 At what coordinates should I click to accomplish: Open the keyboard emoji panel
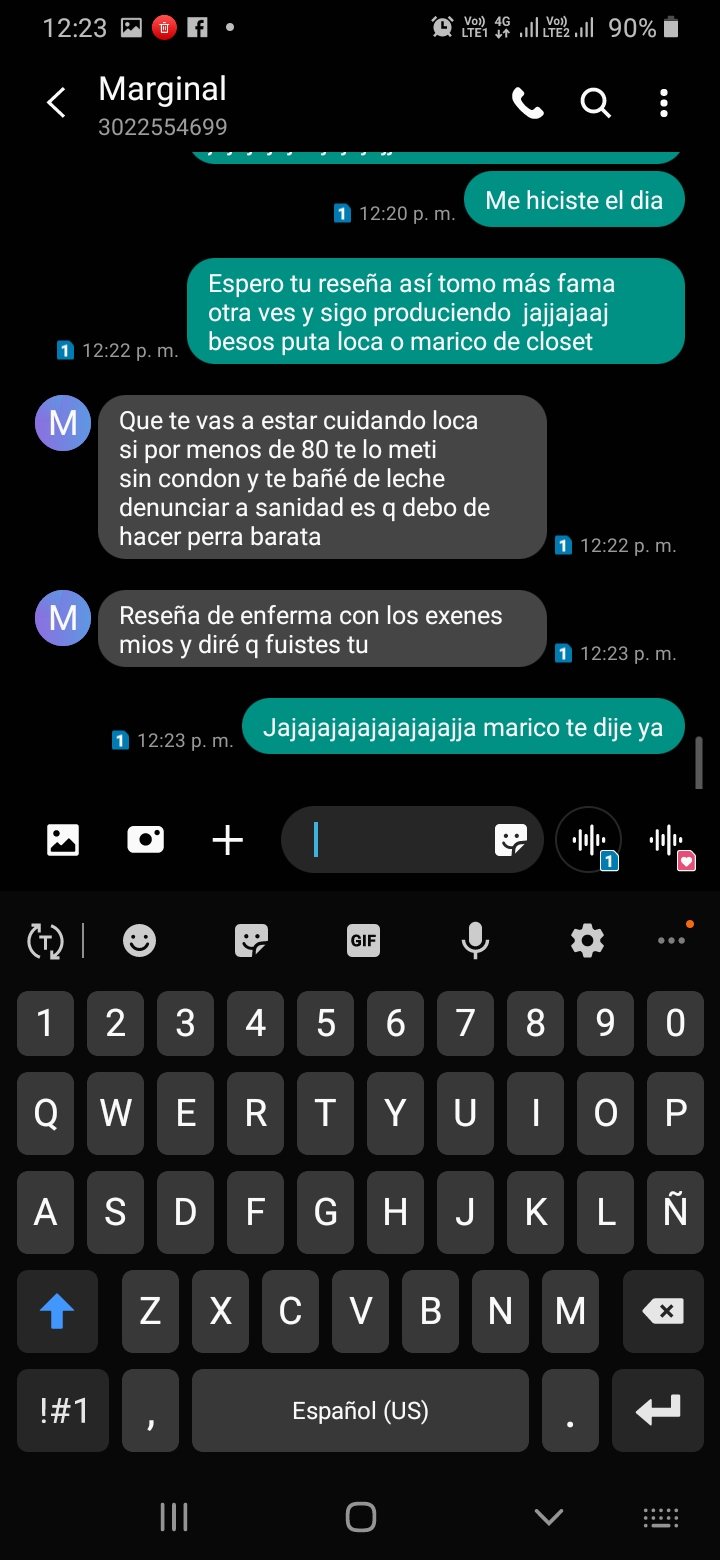[x=139, y=940]
